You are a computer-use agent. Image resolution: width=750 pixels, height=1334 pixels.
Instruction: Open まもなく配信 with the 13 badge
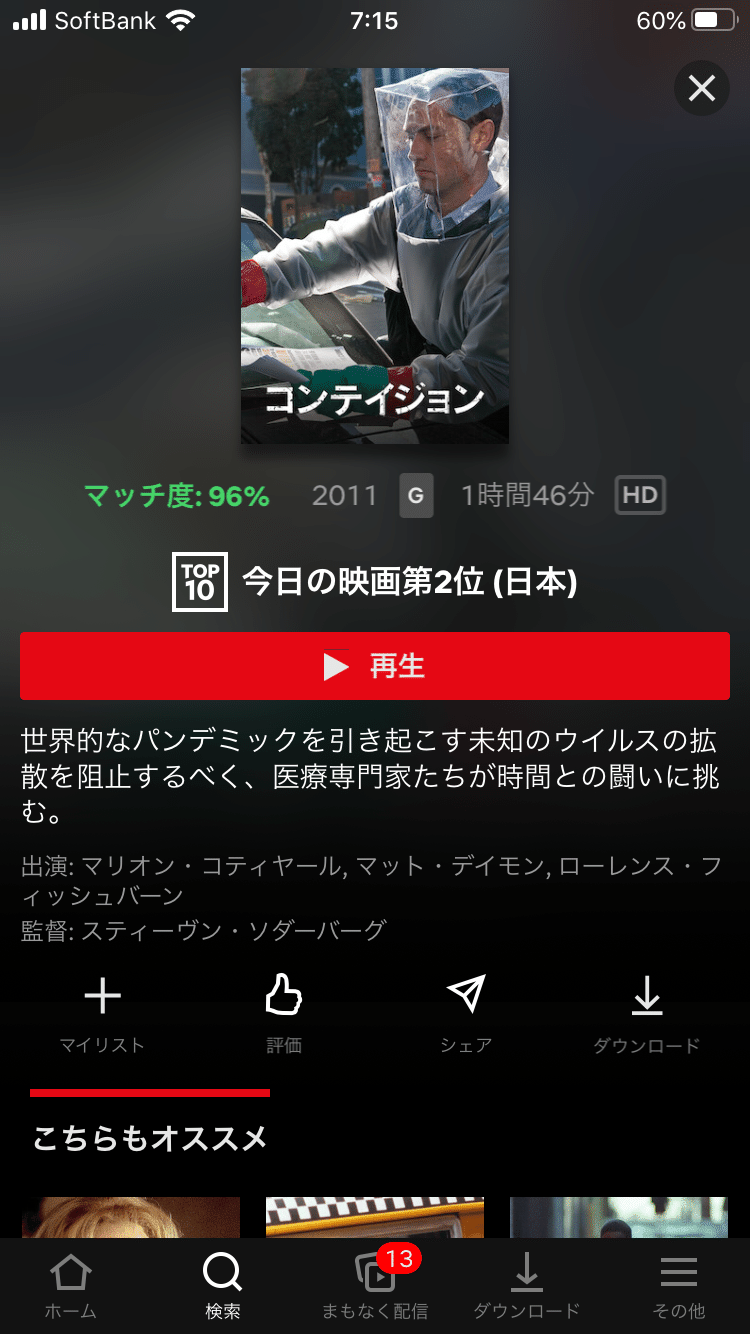click(x=375, y=1283)
